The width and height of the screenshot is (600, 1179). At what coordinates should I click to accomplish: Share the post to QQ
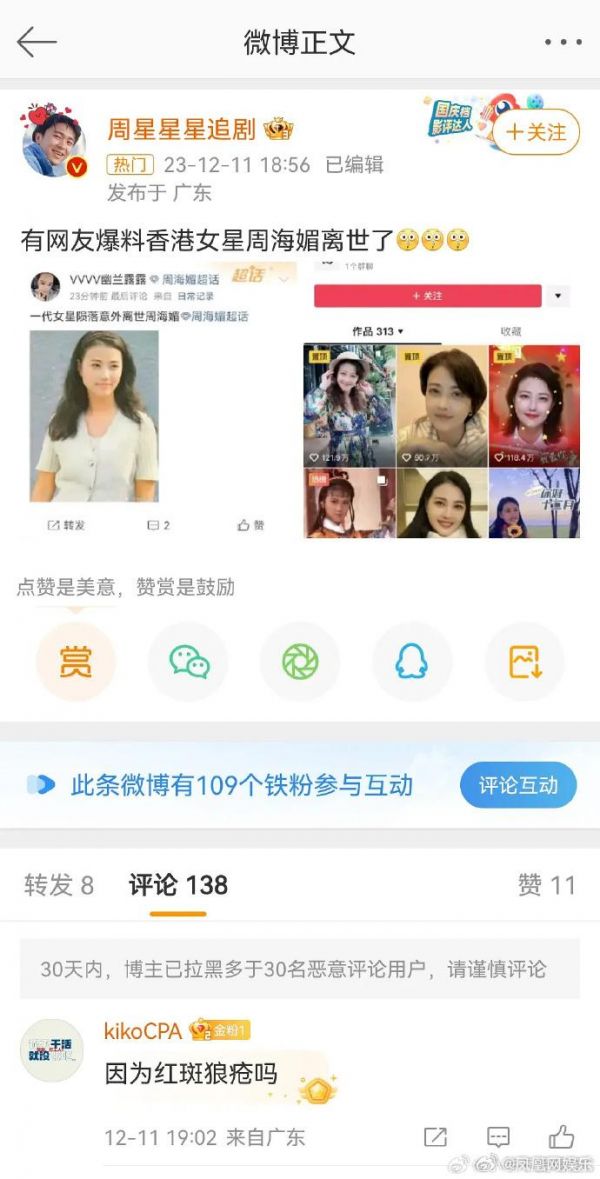pos(412,661)
